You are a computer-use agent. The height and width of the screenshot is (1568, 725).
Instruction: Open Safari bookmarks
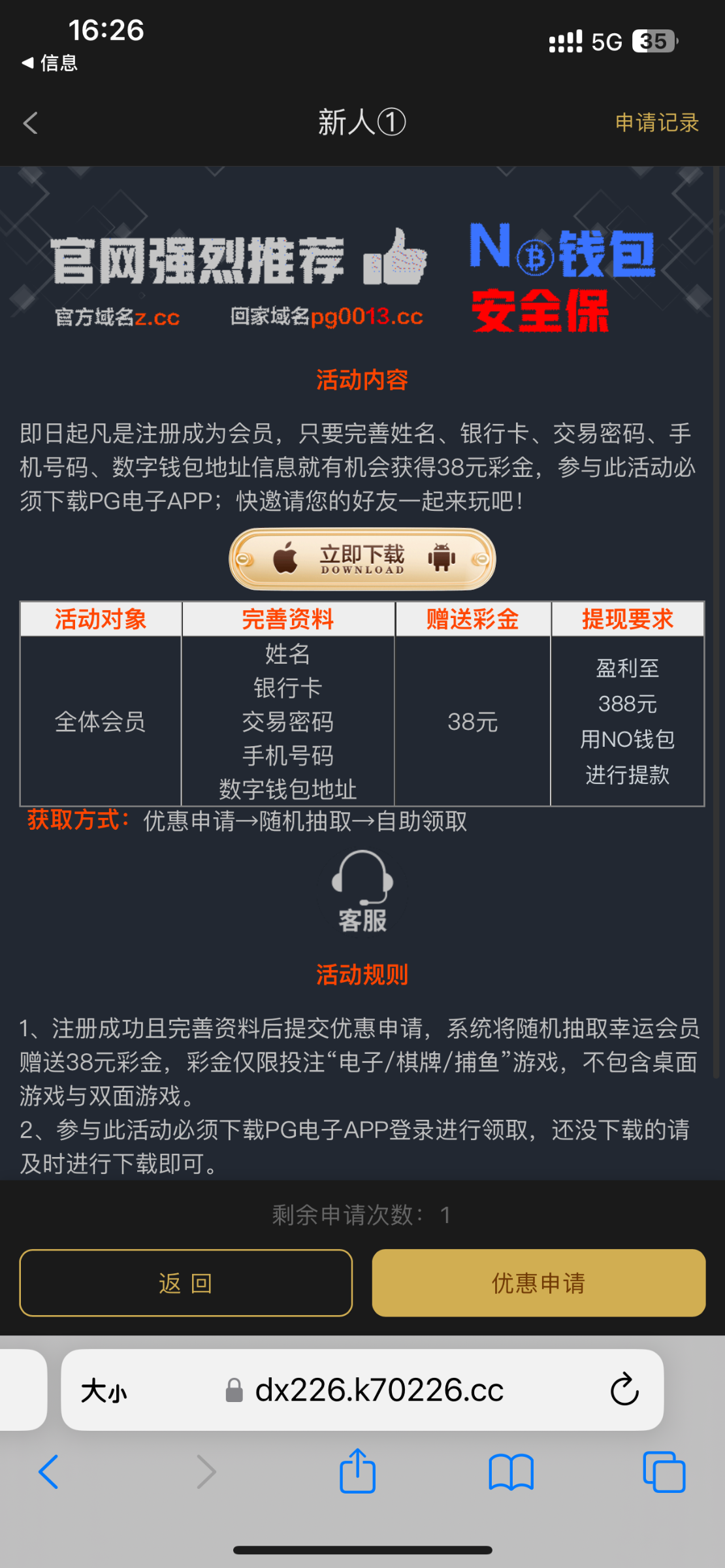coord(511,1472)
